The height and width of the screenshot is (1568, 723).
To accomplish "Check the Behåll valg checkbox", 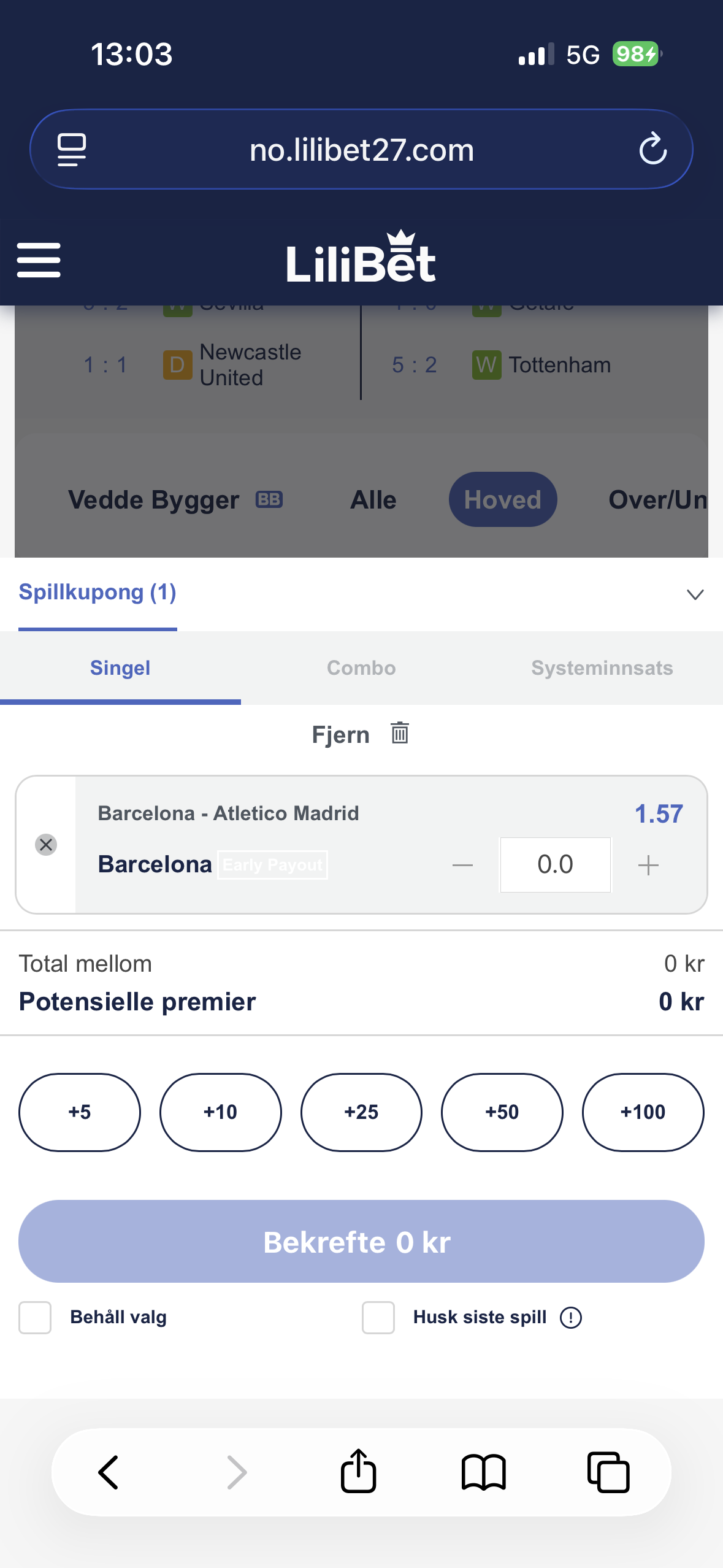I will [35, 1317].
